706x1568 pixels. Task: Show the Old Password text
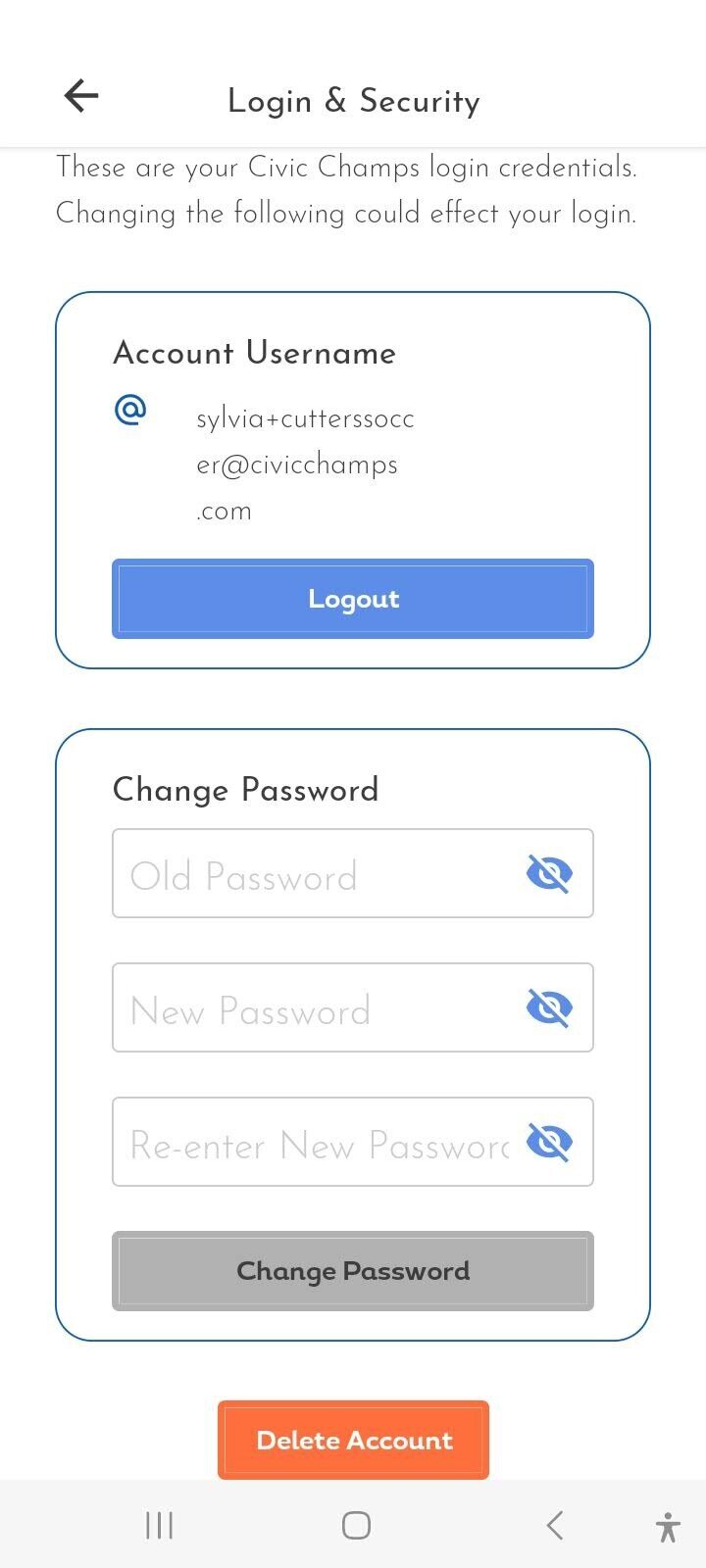pos(549,874)
